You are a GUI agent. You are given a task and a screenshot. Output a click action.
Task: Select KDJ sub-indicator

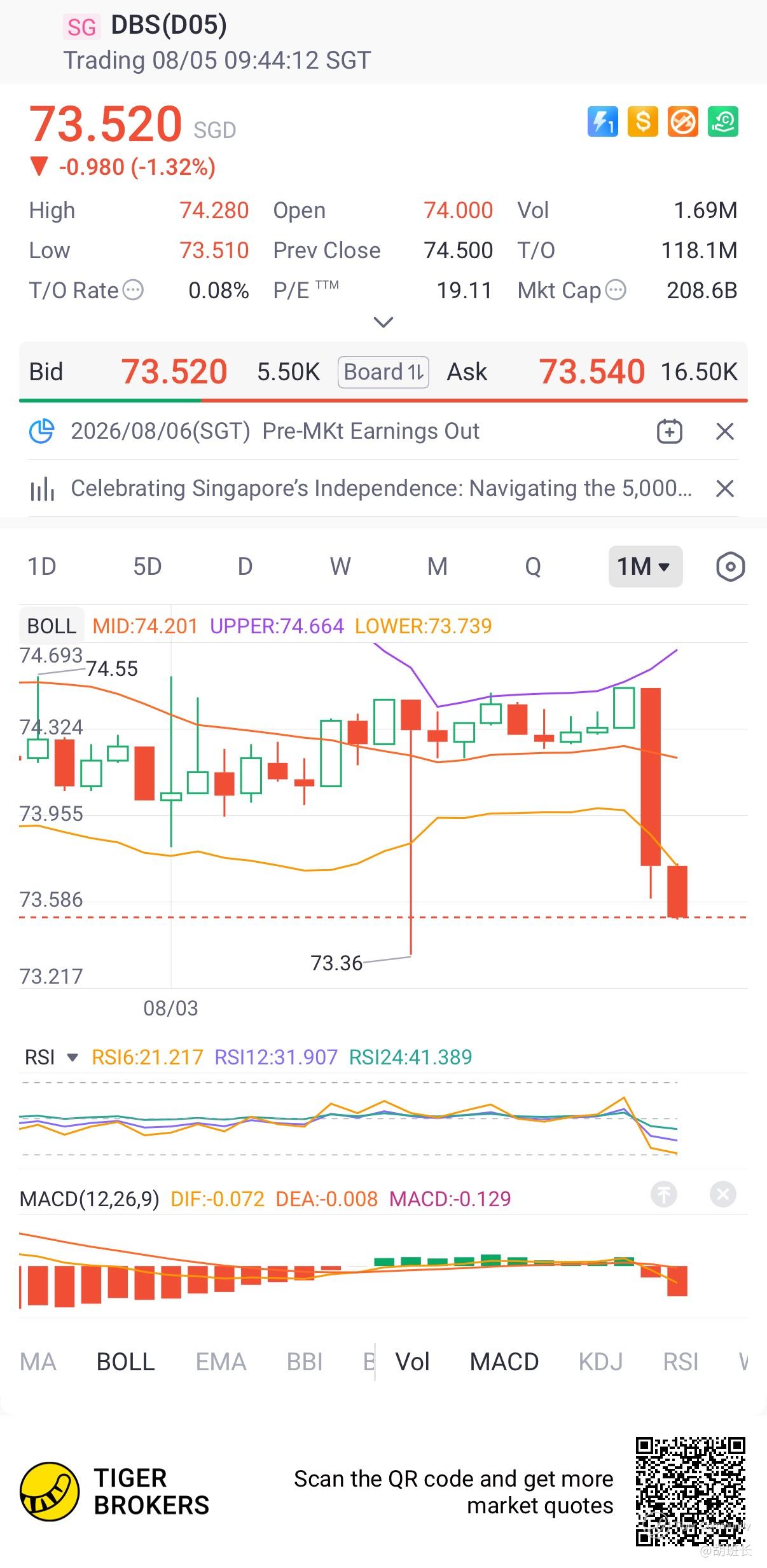600,1362
